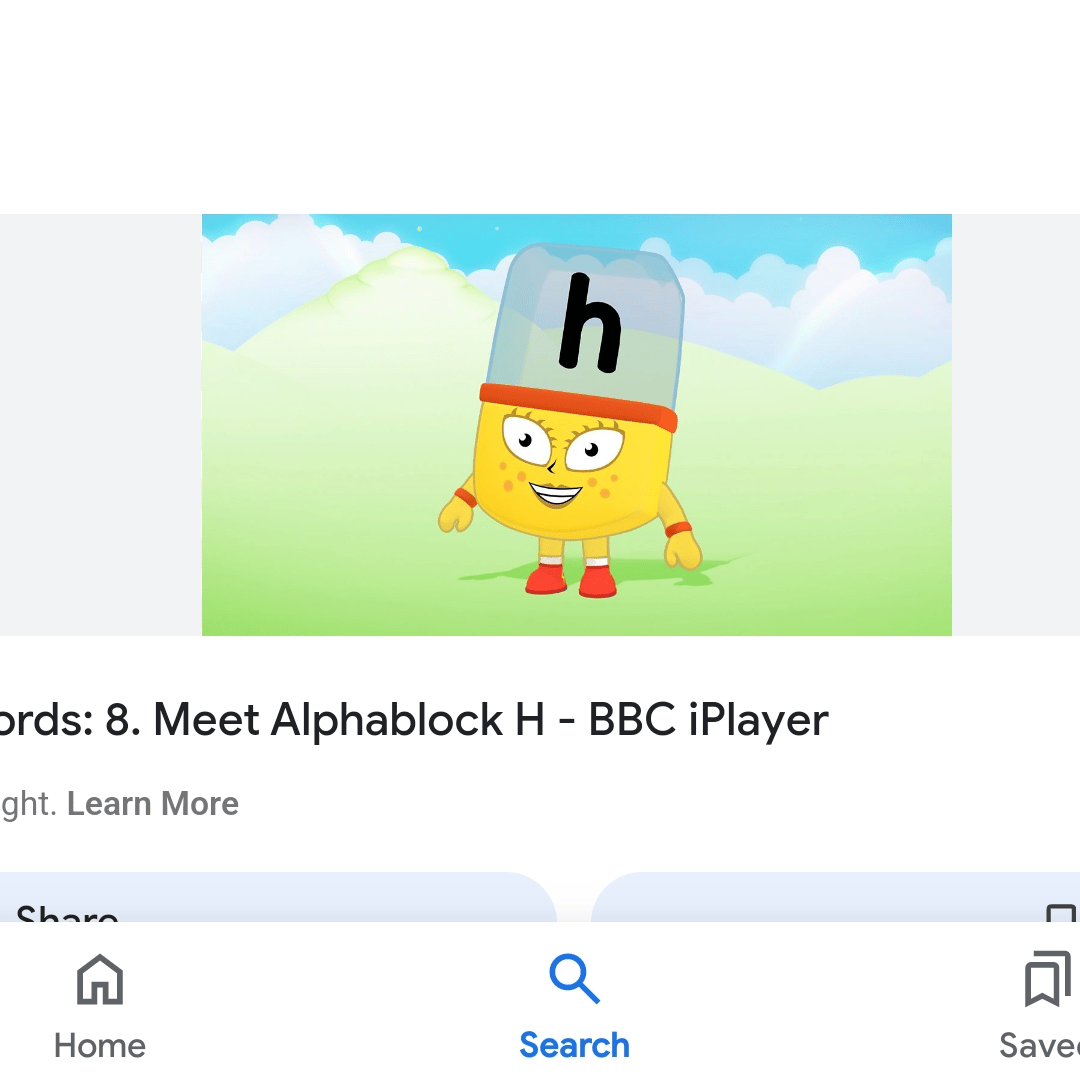Tap the Learn More link
This screenshot has width=1080, height=1080.
(153, 804)
